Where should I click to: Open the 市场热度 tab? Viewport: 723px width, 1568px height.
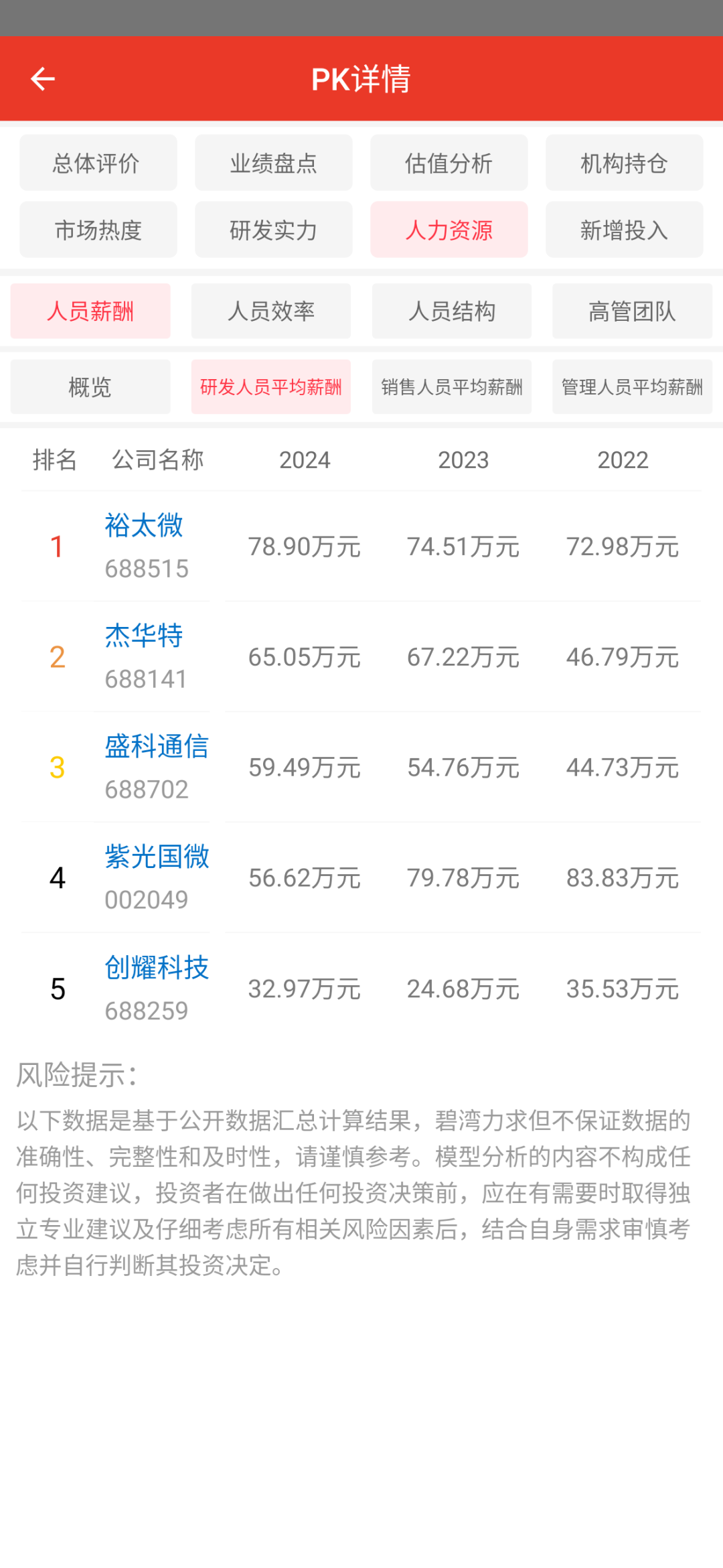tap(98, 230)
